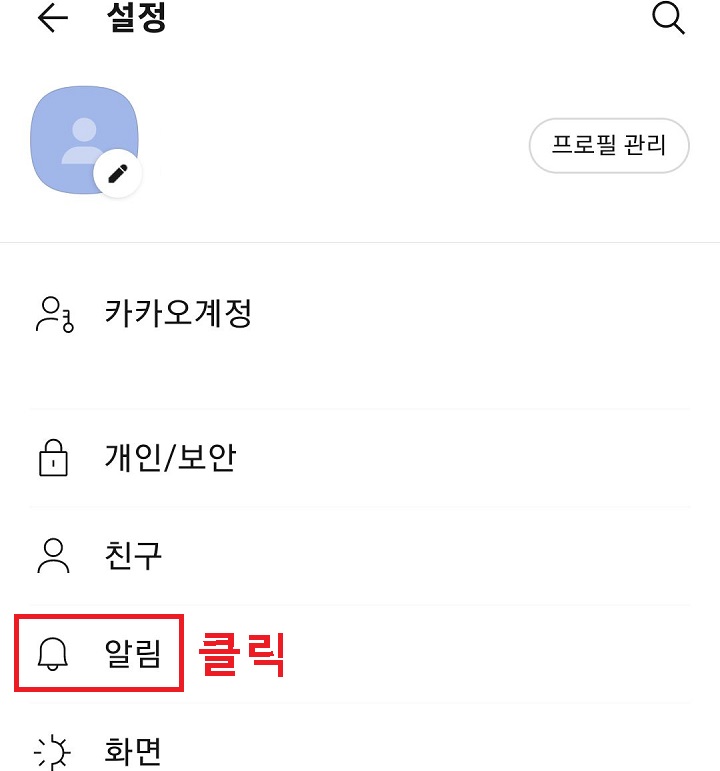The image size is (720, 771).
Task: Click the Kakao account icon beside 카카오계정
Action: [54, 313]
